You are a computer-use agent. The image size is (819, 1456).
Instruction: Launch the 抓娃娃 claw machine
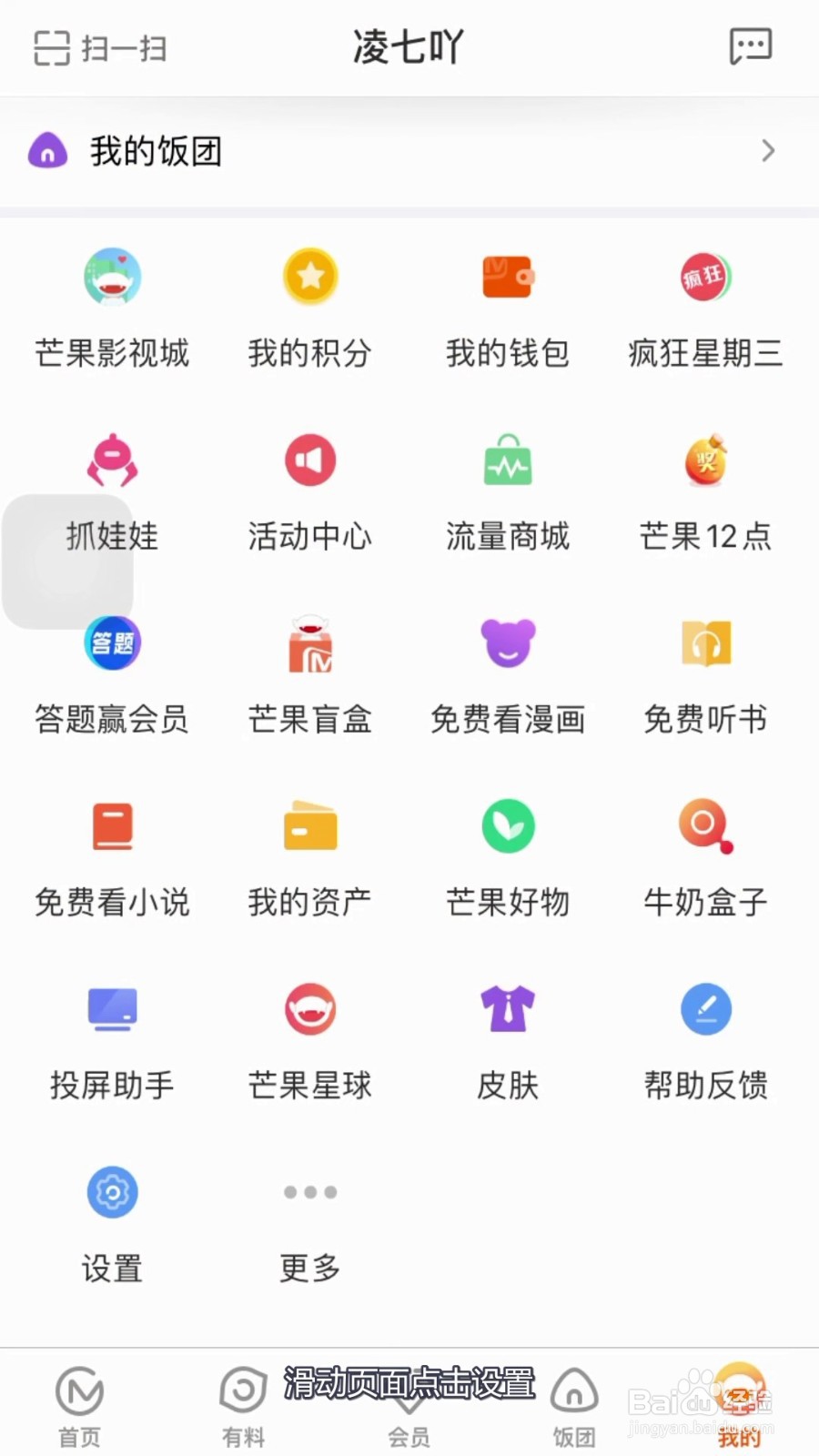[111, 491]
